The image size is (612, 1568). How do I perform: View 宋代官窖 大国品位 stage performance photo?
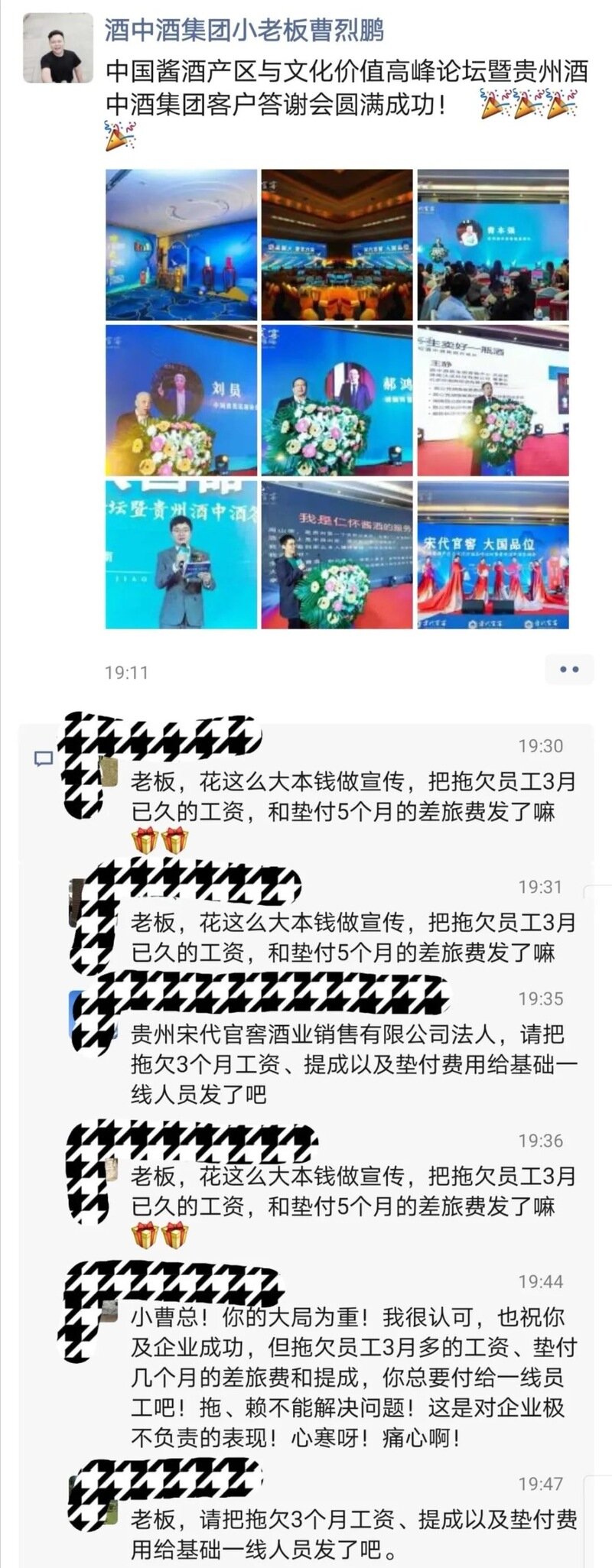(x=493, y=556)
